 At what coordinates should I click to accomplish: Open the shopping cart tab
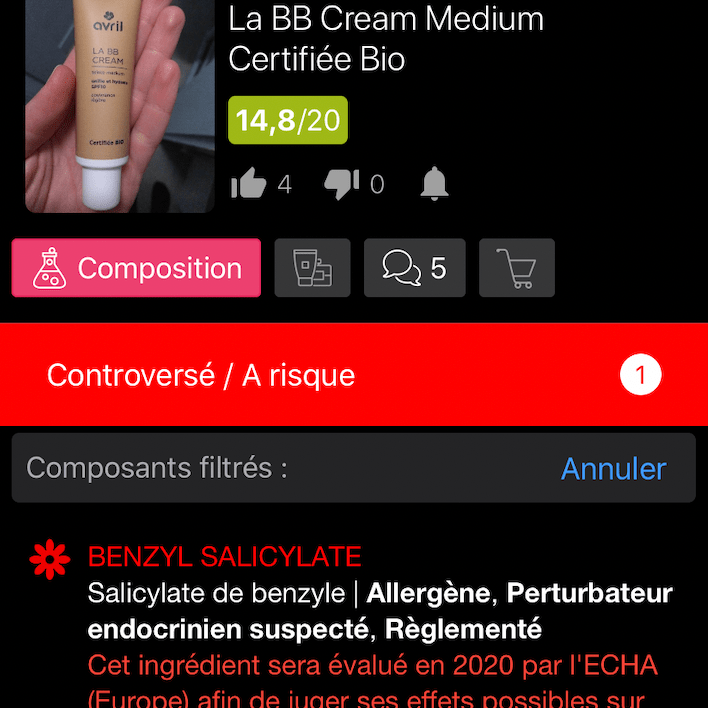tap(516, 268)
